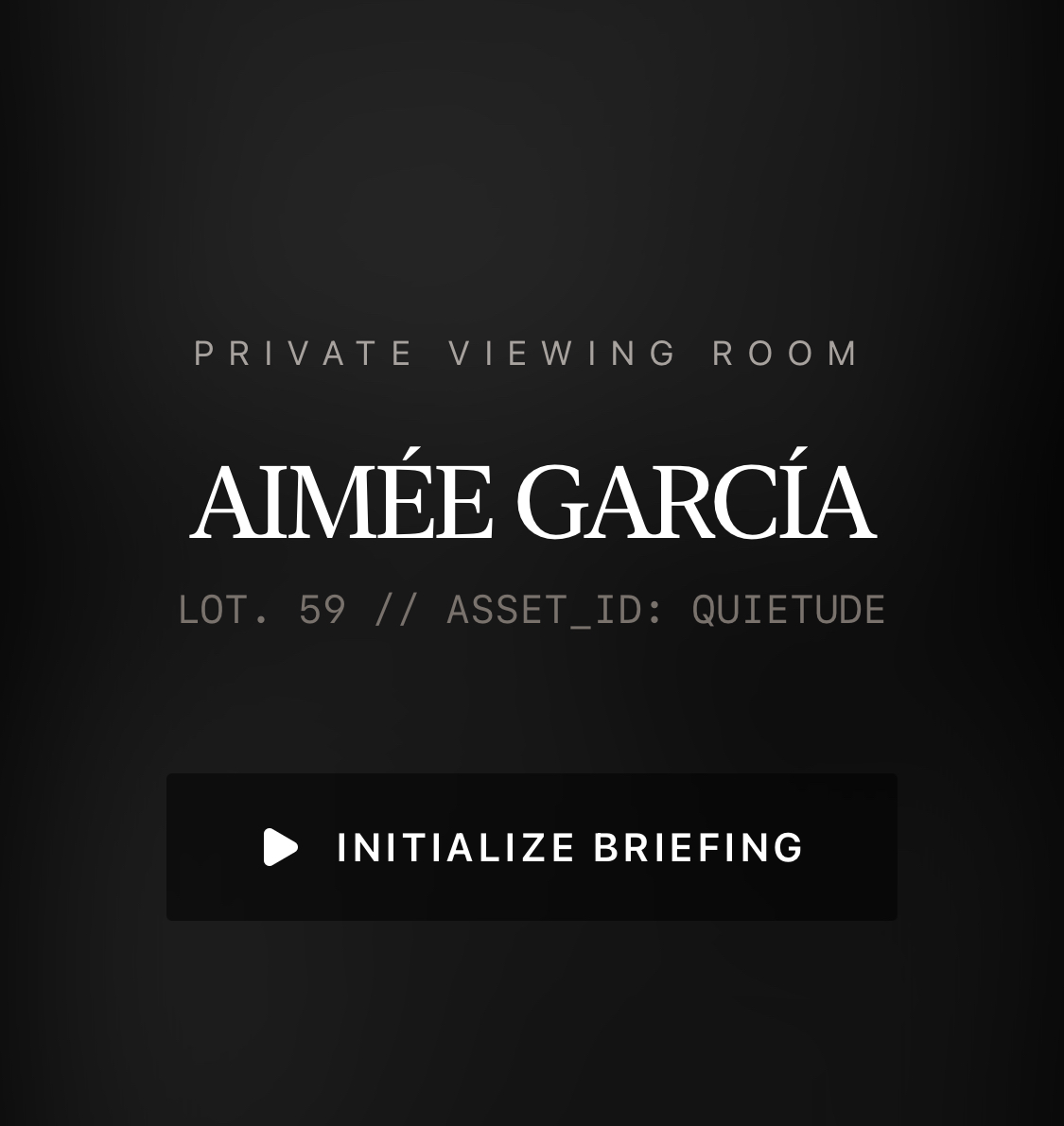Start the Initialize Briefing button

click(x=532, y=847)
